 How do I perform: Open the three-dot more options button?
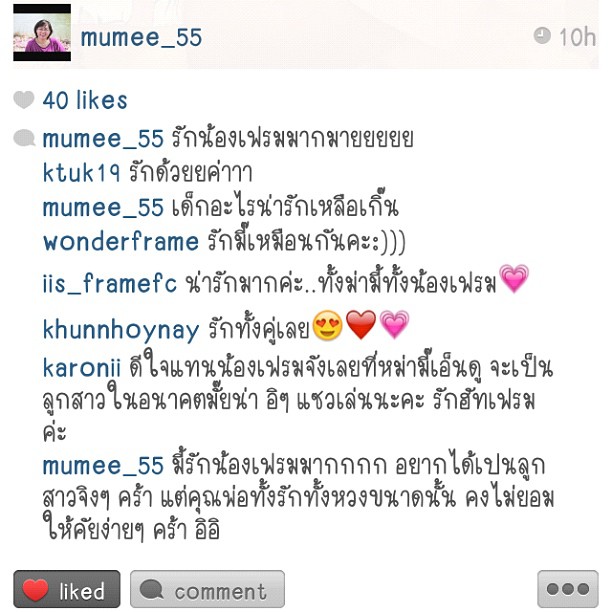[567, 590]
